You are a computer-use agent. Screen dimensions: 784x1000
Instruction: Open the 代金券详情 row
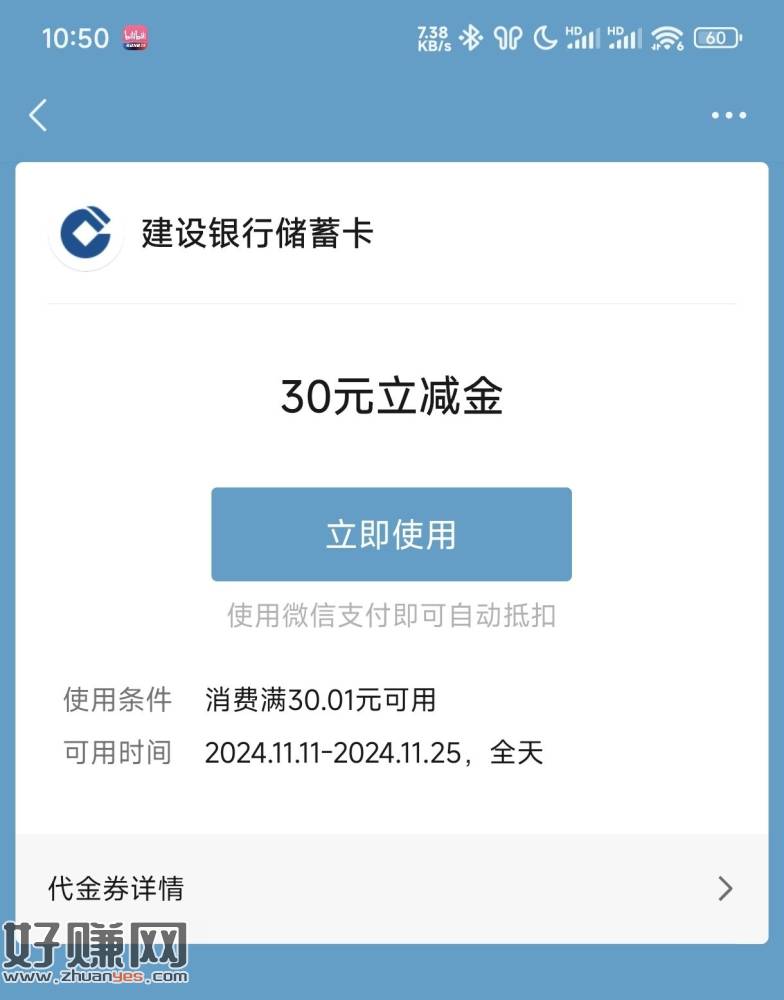point(391,888)
